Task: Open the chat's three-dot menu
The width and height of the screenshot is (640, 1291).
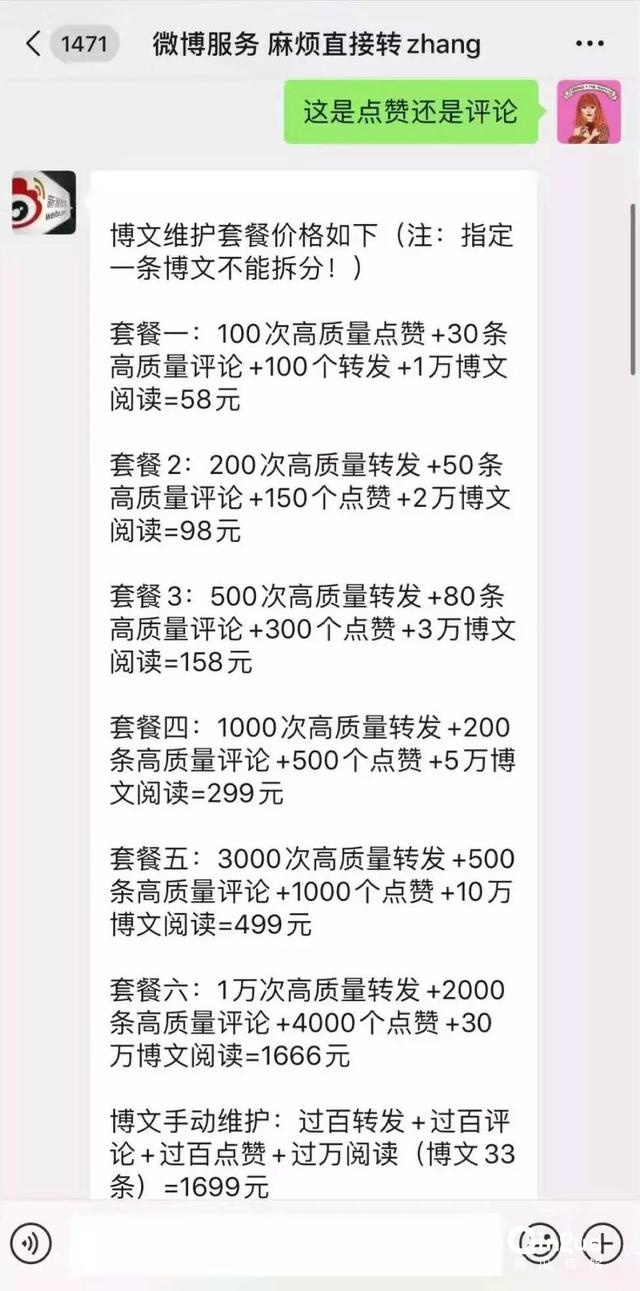Action: click(x=591, y=44)
